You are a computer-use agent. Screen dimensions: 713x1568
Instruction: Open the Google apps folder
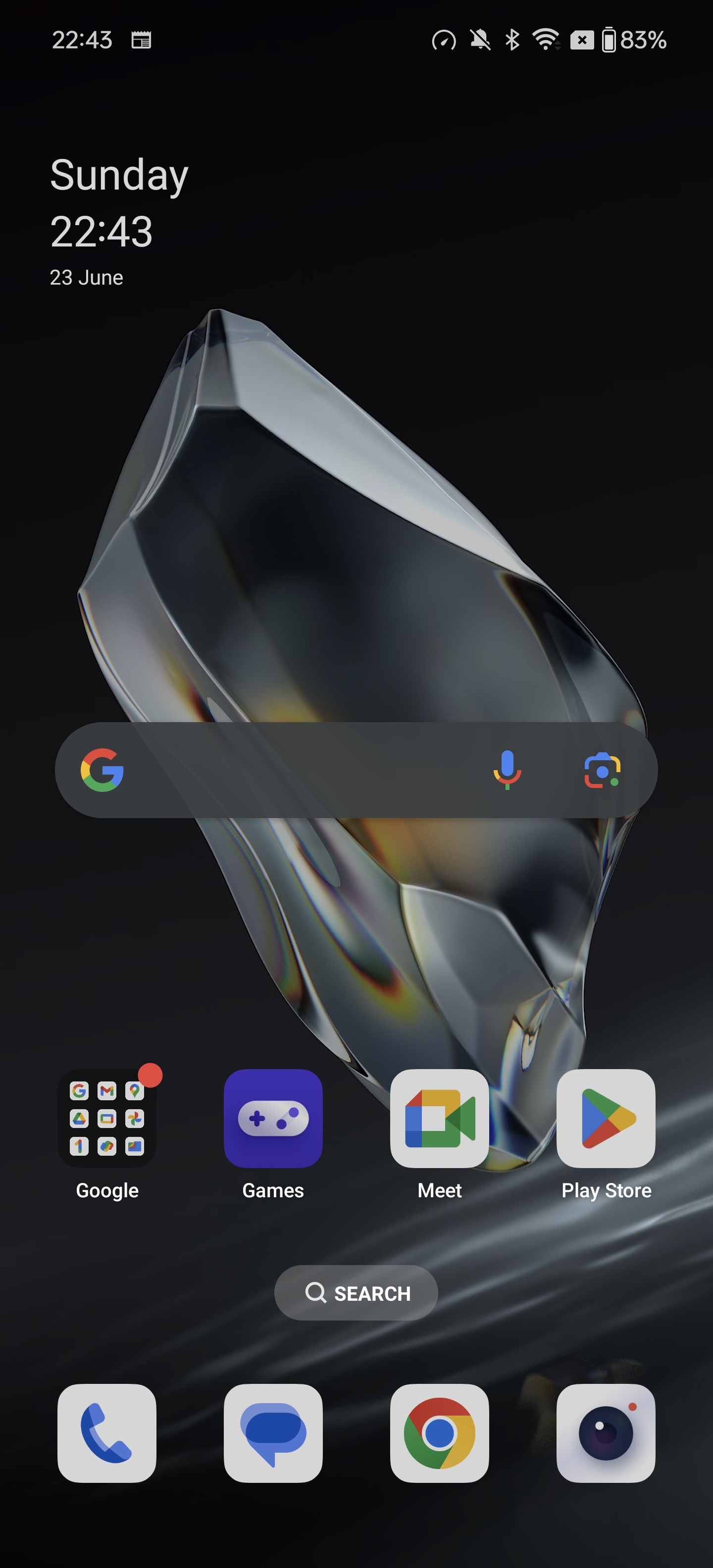point(107,1118)
